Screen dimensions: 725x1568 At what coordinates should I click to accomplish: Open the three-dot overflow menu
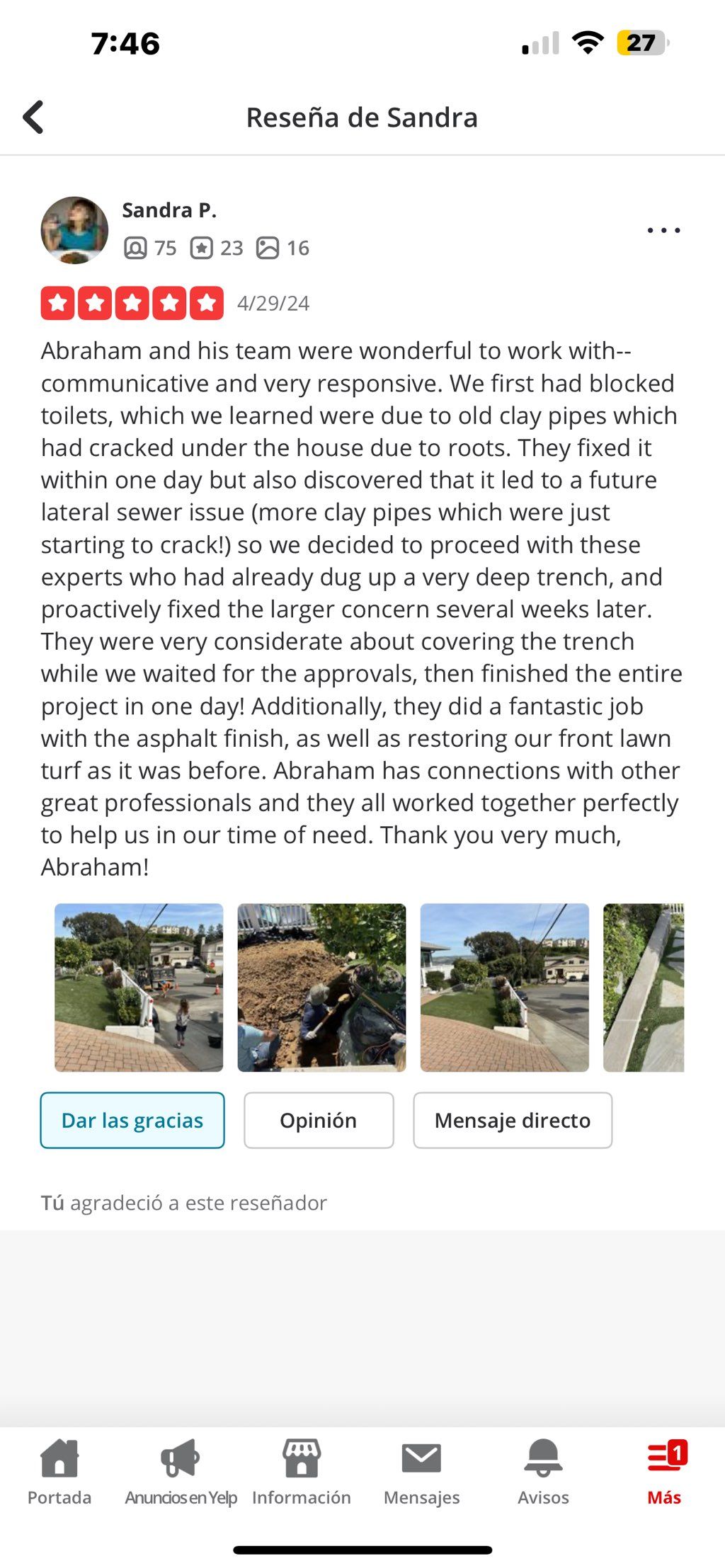click(x=663, y=230)
